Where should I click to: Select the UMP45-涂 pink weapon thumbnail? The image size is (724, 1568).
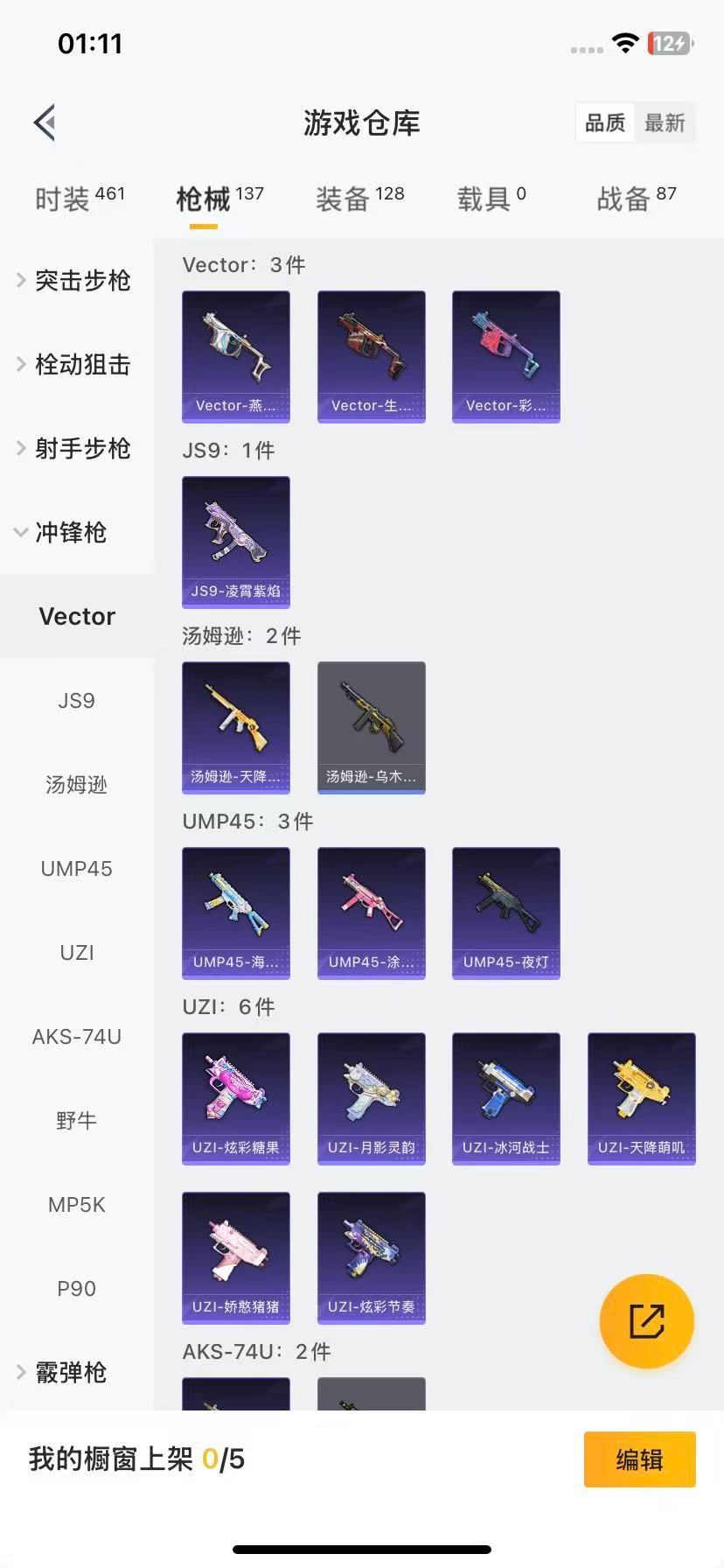coord(371,913)
